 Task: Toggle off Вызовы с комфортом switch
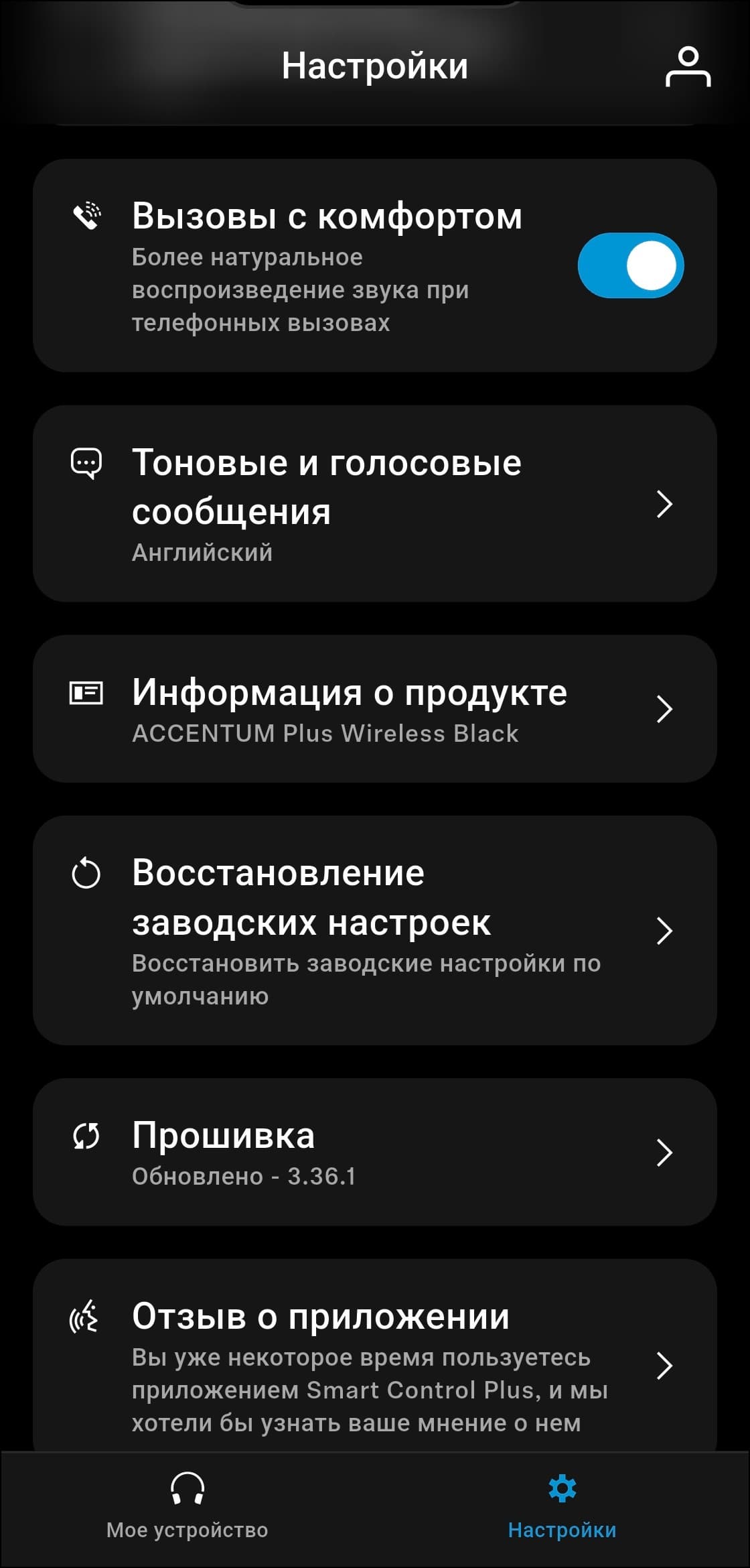coord(630,265)
